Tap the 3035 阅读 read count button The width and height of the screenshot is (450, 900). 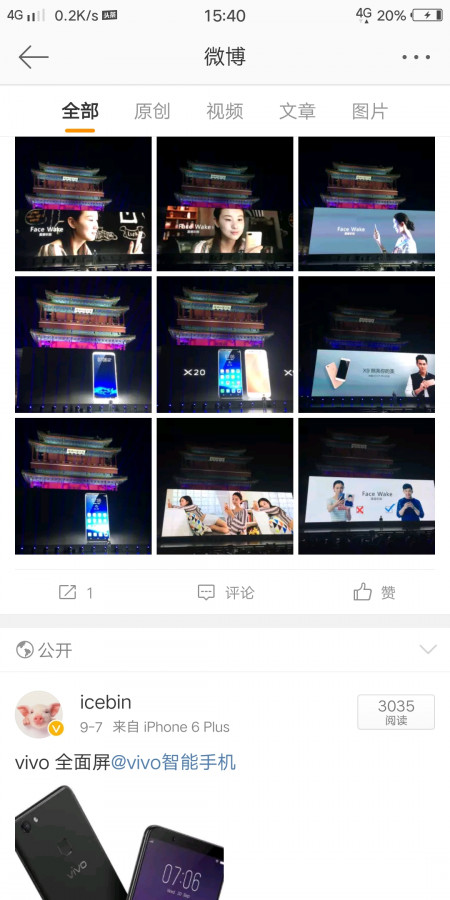coord(396,712)
